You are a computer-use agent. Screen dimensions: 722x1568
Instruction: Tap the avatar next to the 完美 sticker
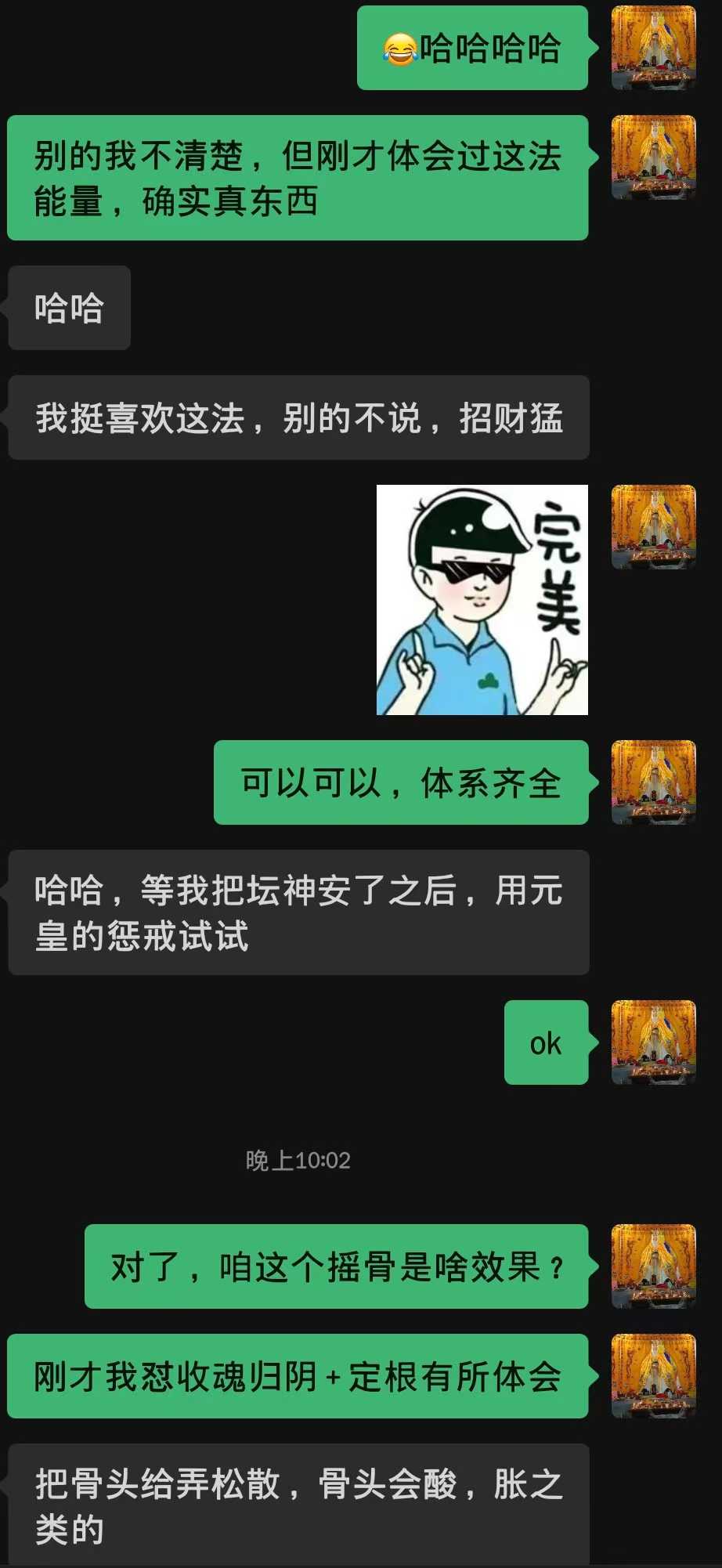point(653,527)
